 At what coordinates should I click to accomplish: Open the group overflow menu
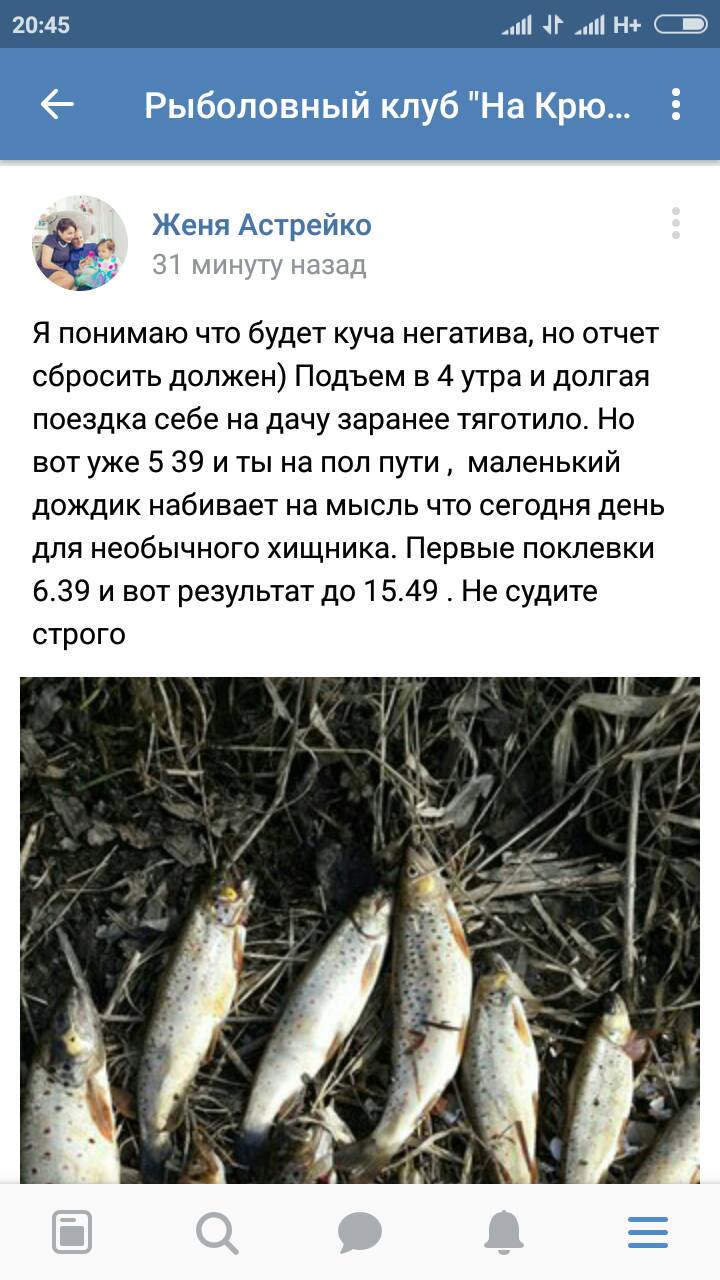(677, 105)
